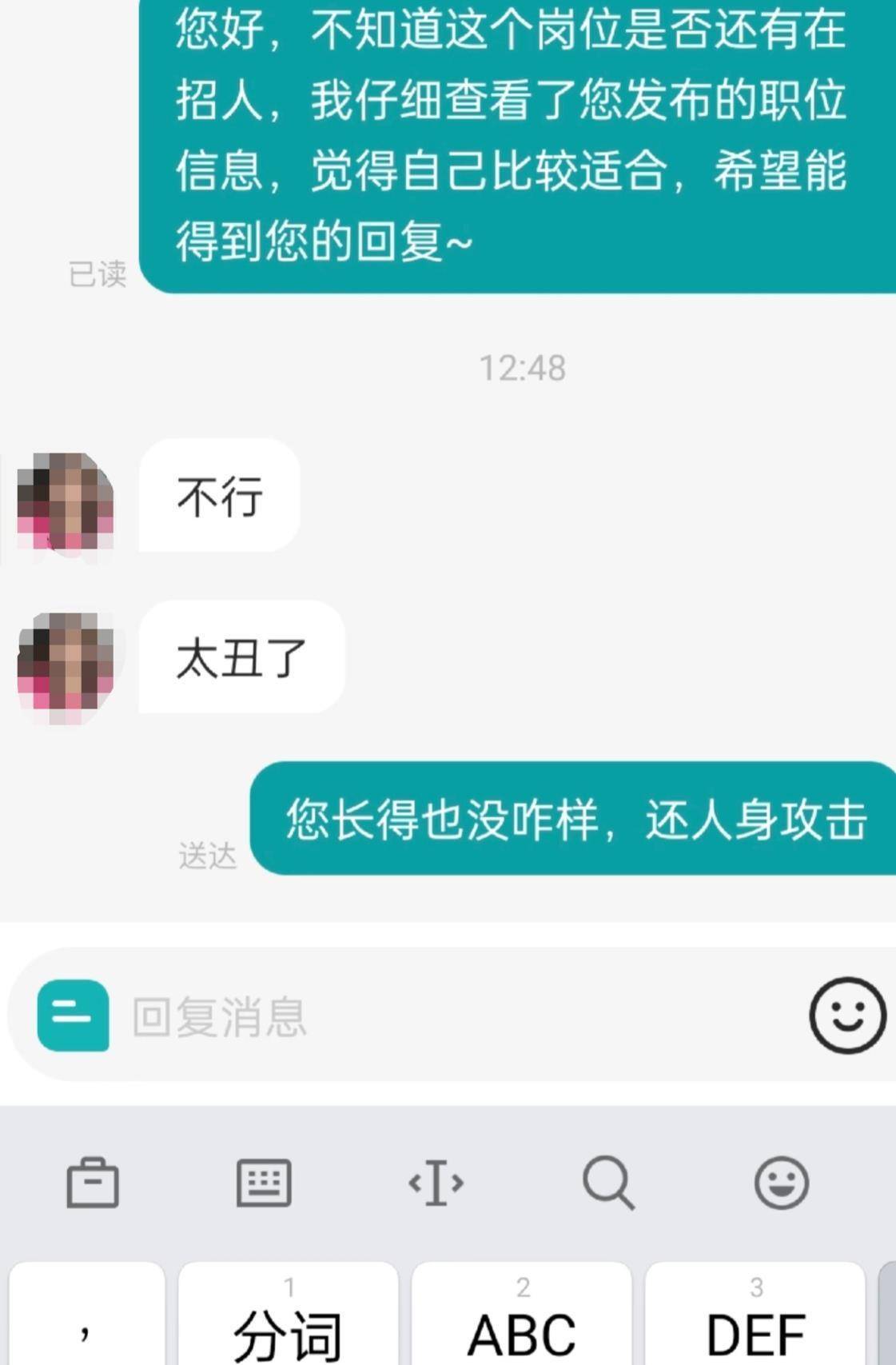Viewport: 896px width, 1365px height.
Task: Tap the ABC key
Action: [521, 1319]
